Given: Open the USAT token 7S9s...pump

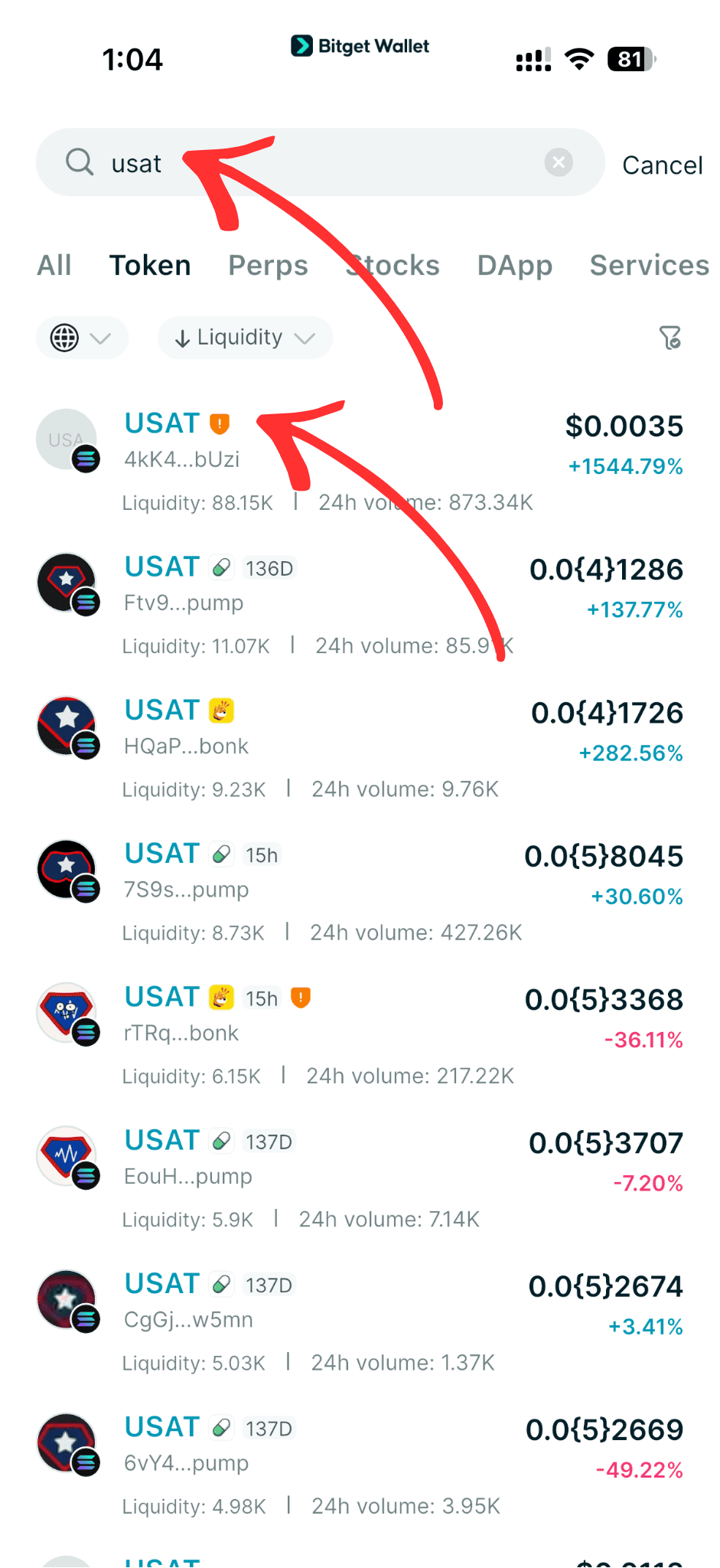Looking at the screenshot, I should point(360,890).
